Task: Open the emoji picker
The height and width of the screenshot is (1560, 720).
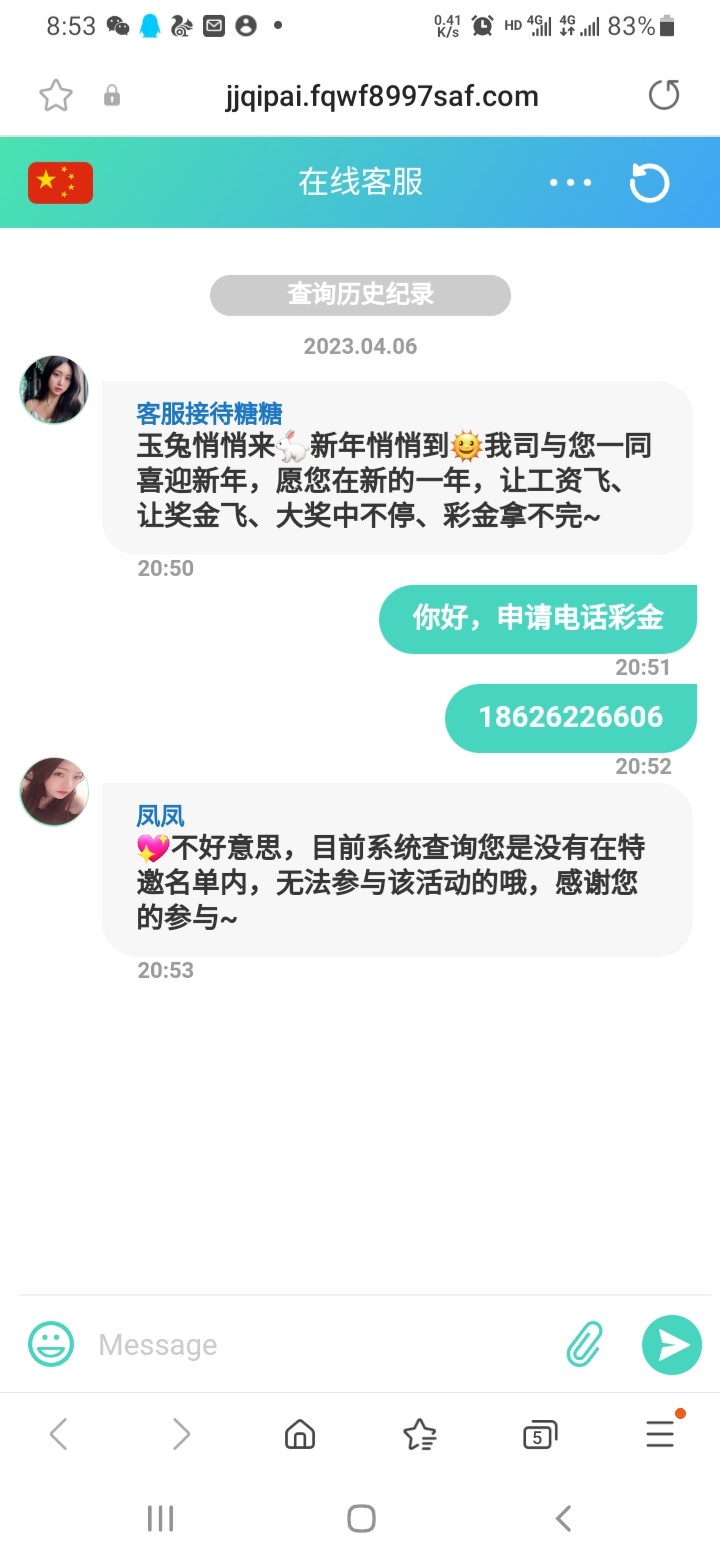Action: pyautogui.click(x=51, y=1344)
